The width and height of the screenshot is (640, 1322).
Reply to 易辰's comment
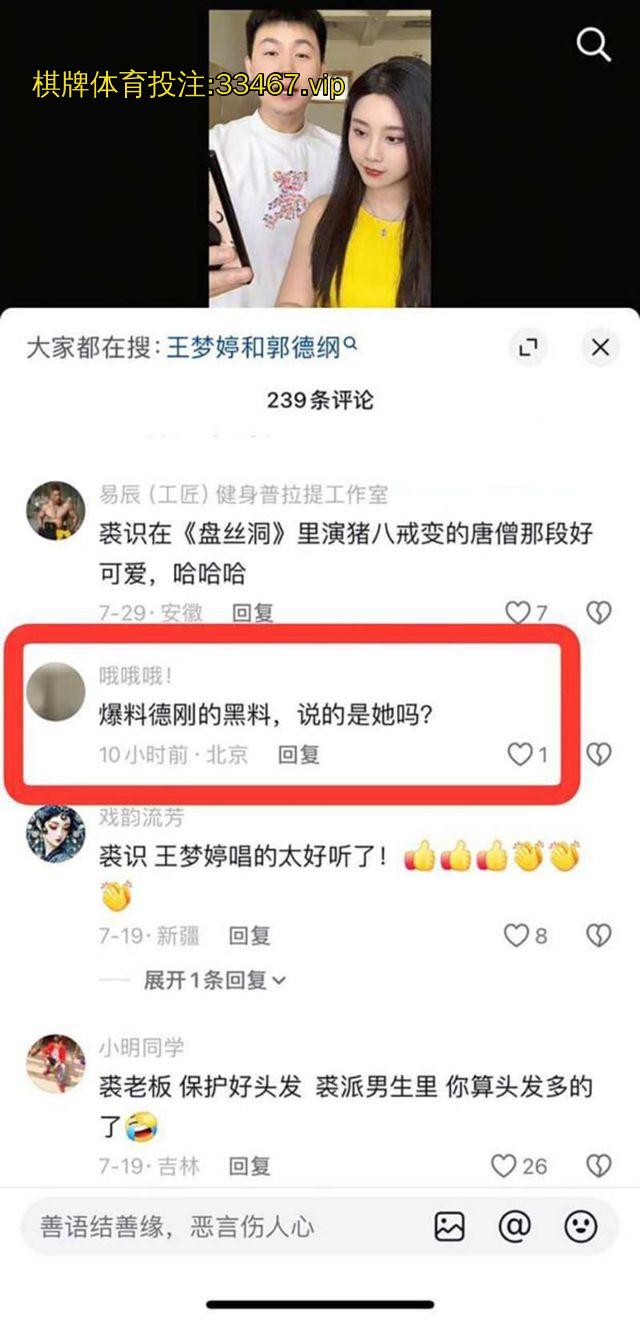coord(253,612)
